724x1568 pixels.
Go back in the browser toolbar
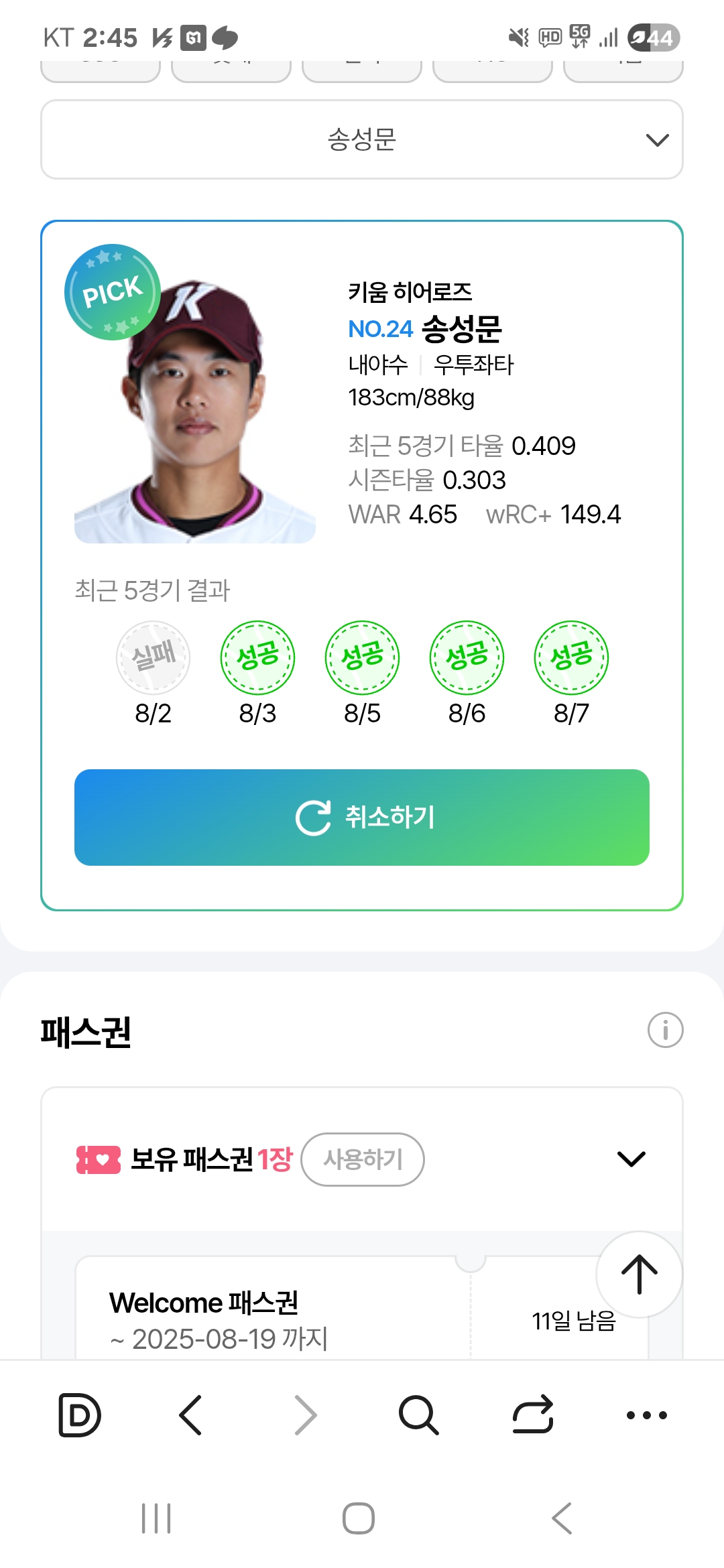pyautogui.click(x=191, y=1415)
